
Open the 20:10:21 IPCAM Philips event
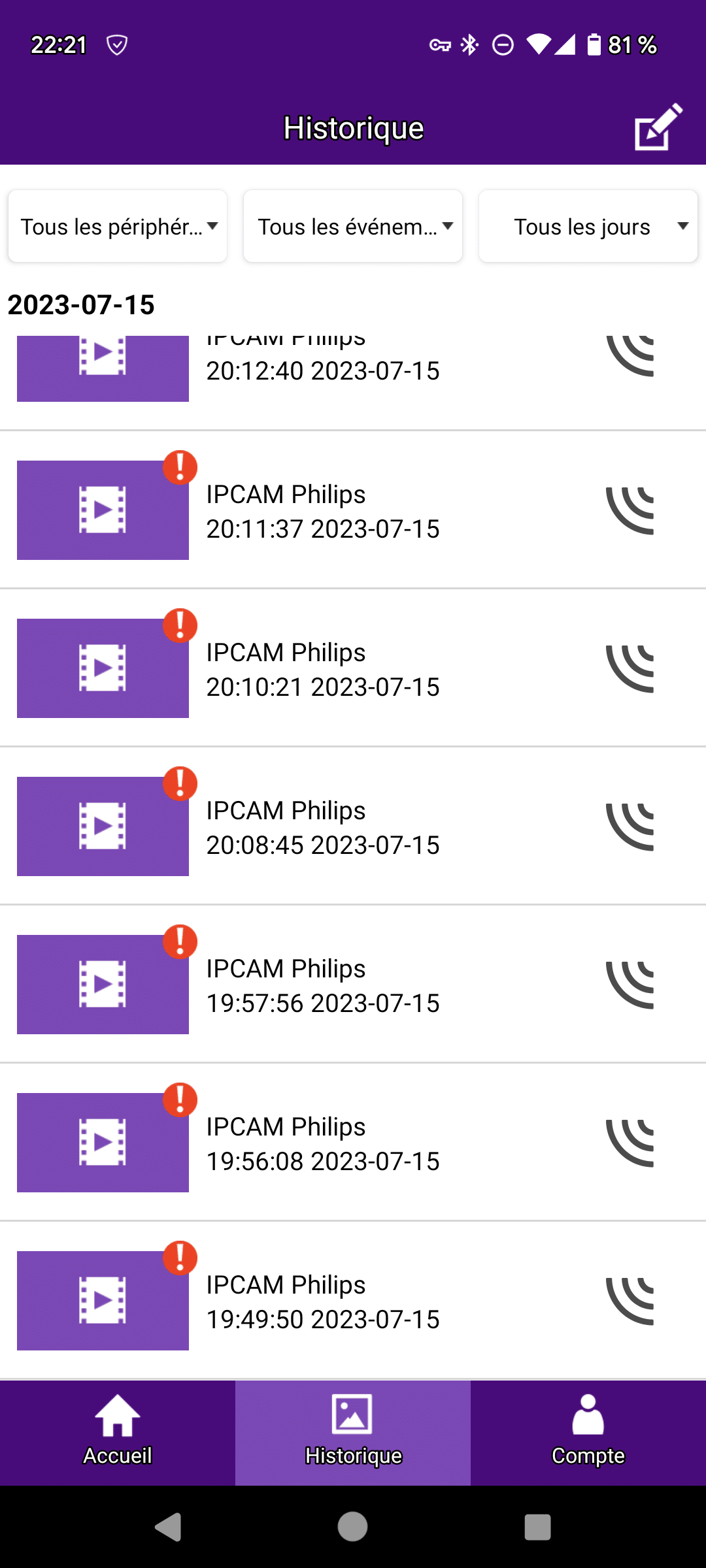pos(323,669)
